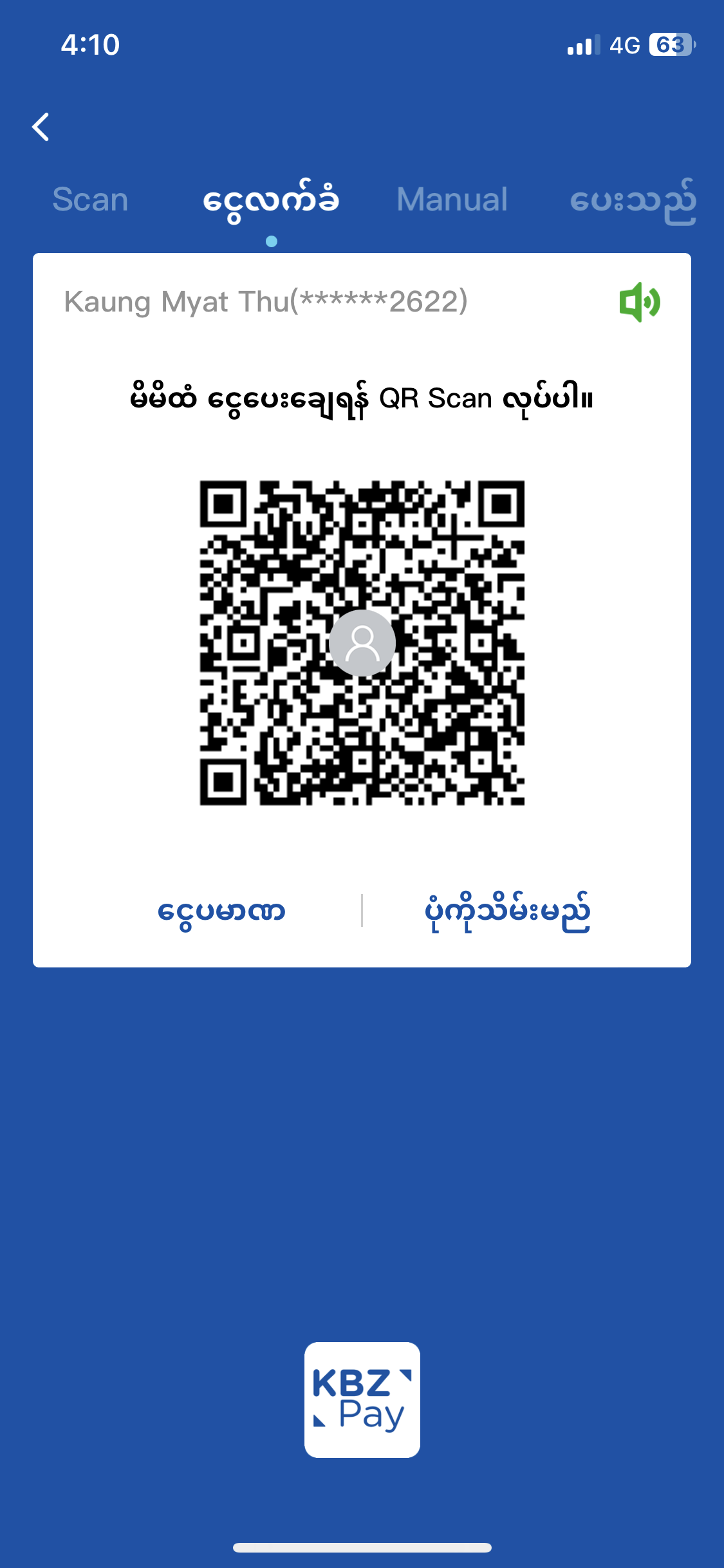
Task: Select the ငွေလက်ခံ receive tab
Action: [271, 201]
